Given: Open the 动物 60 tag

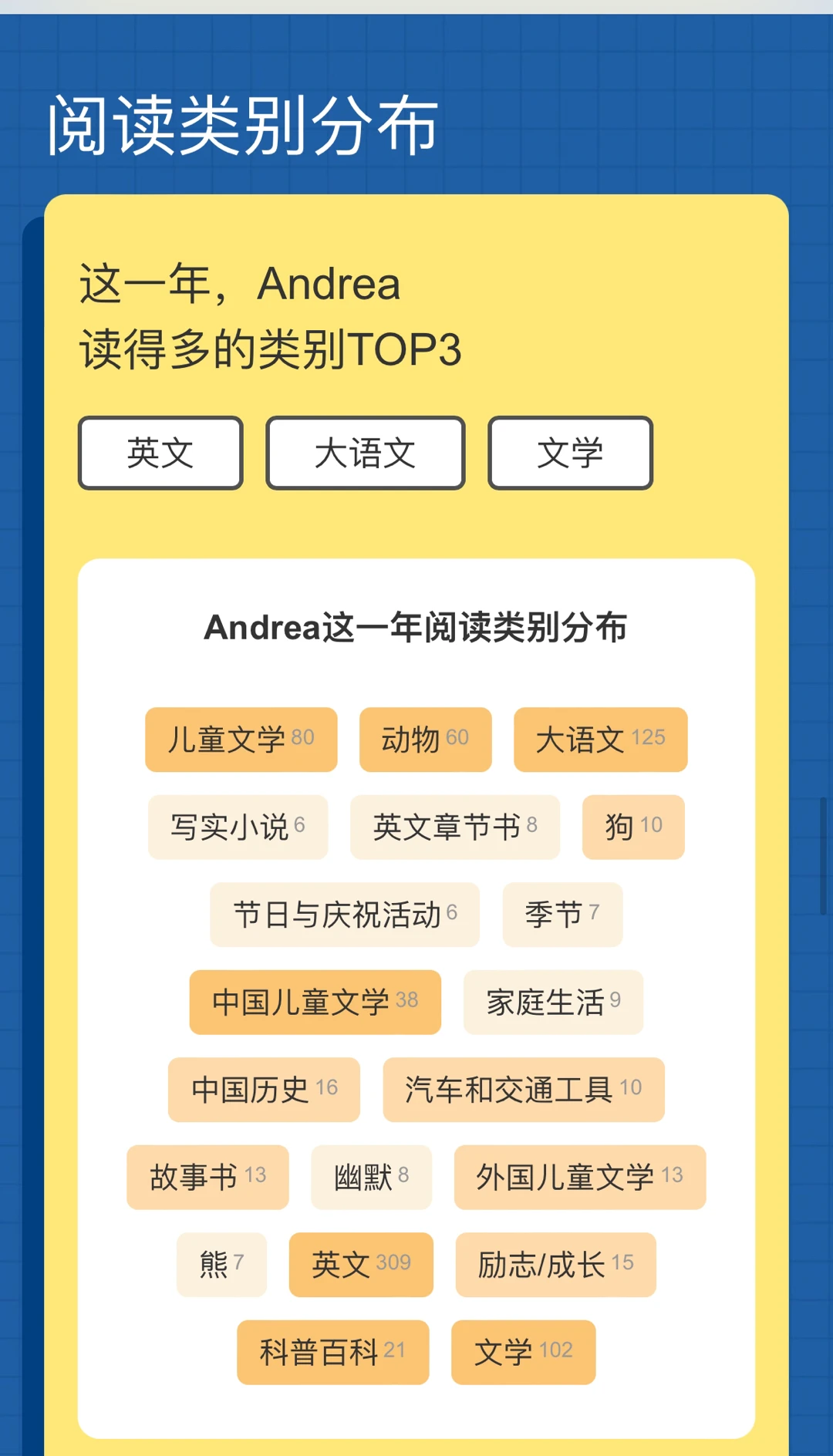Looking at the screenshot, I should [426, 740].
